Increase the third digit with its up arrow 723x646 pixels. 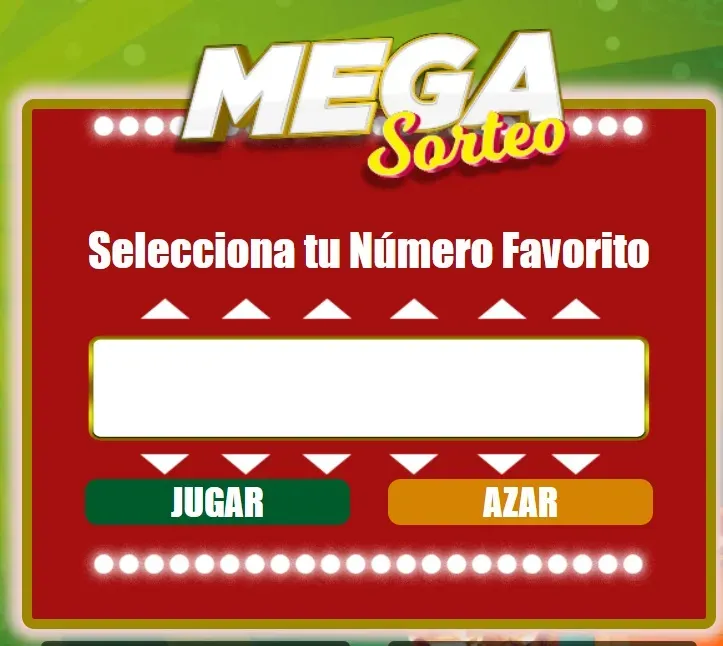point(327,309)
